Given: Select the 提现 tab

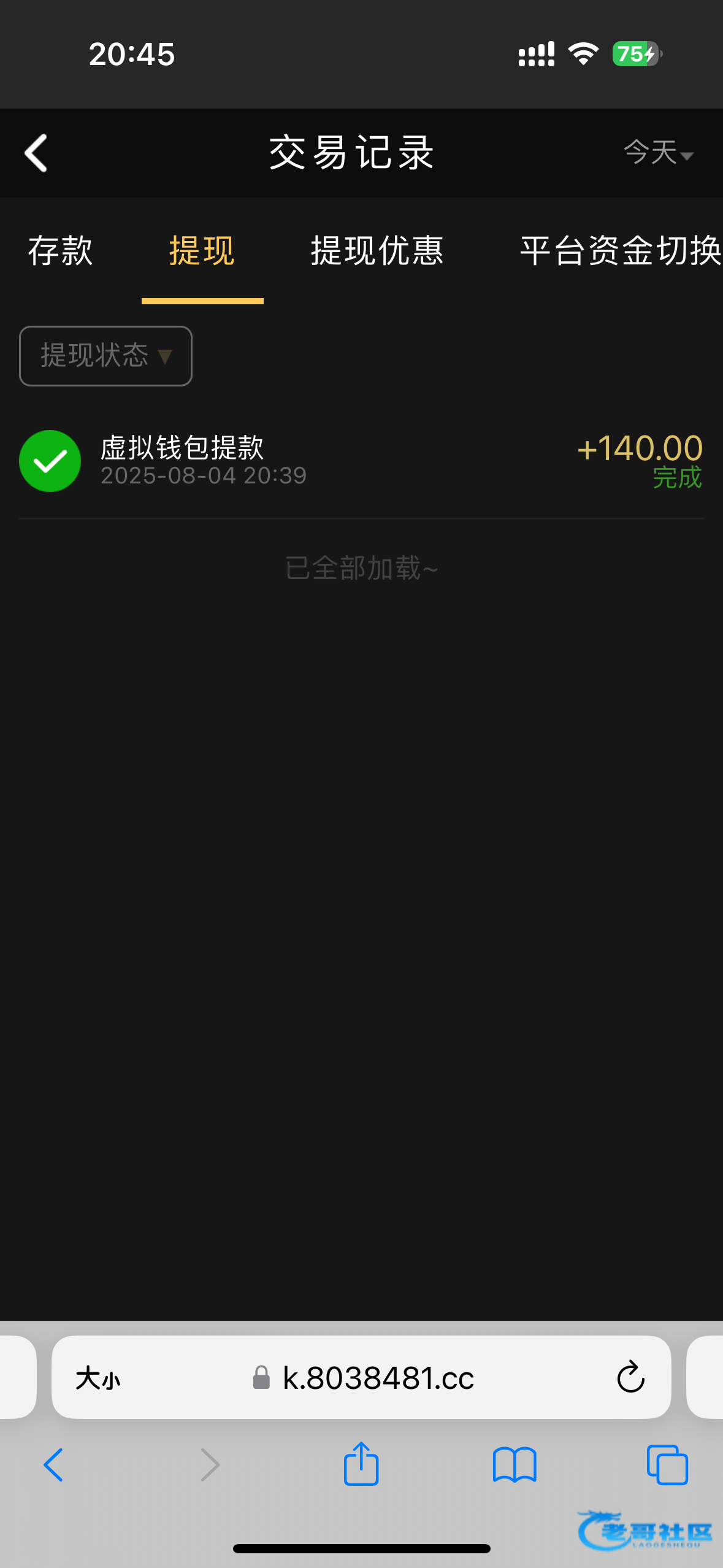Looking at the screenshot, I should 202,250.
